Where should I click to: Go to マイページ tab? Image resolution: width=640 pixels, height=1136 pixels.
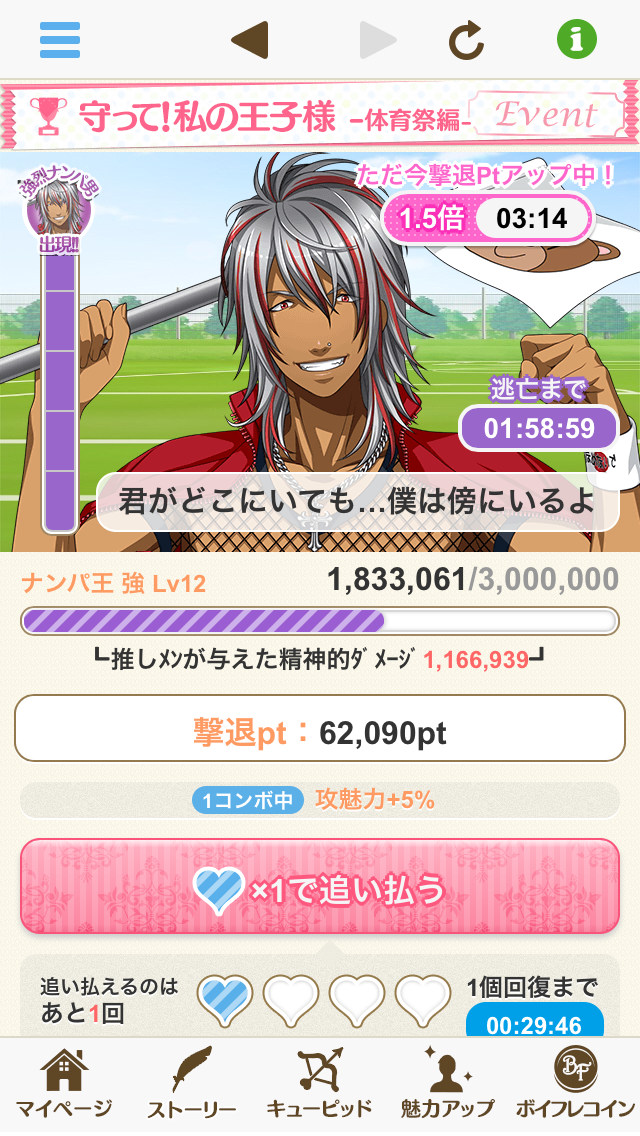point(64,1086)
